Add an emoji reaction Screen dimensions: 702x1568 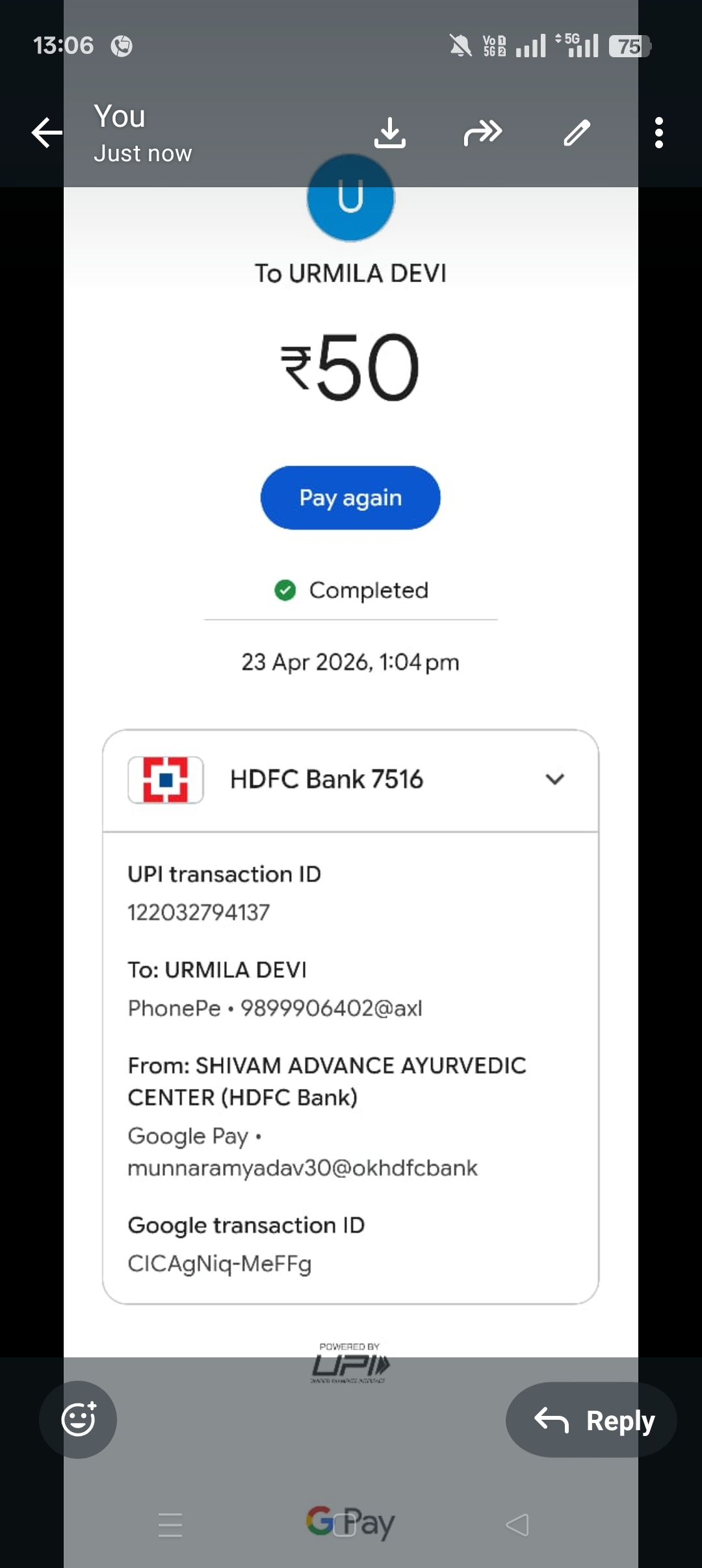(x=78, y=1419)
